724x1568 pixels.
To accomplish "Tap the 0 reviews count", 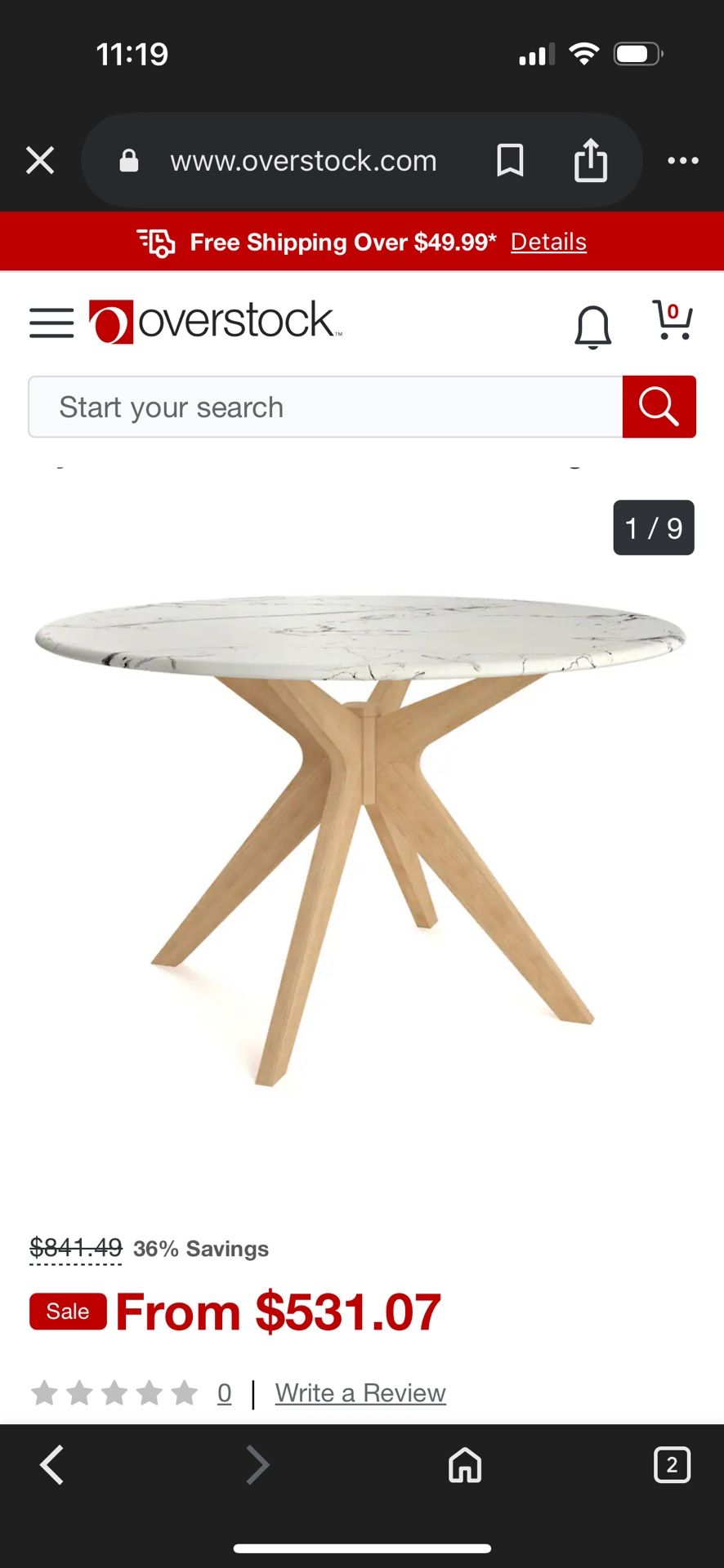I will pos(224,1392).
